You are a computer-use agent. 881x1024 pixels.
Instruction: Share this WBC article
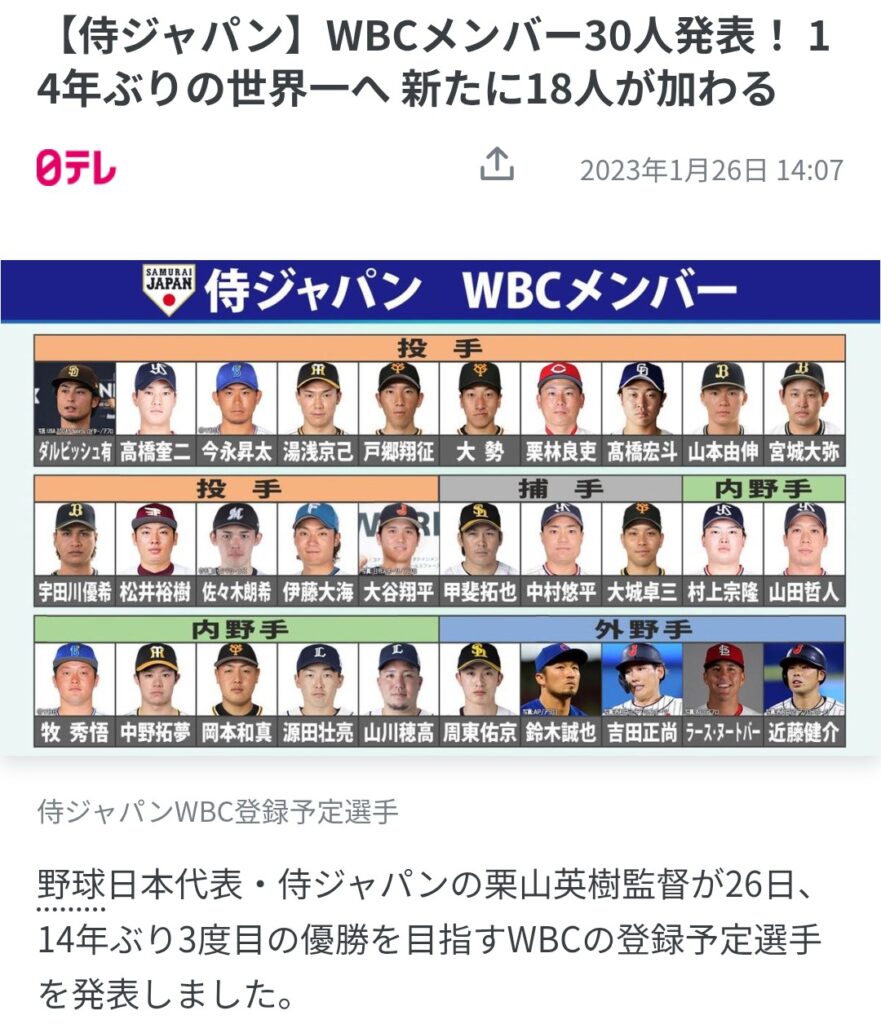click(496, 165)
